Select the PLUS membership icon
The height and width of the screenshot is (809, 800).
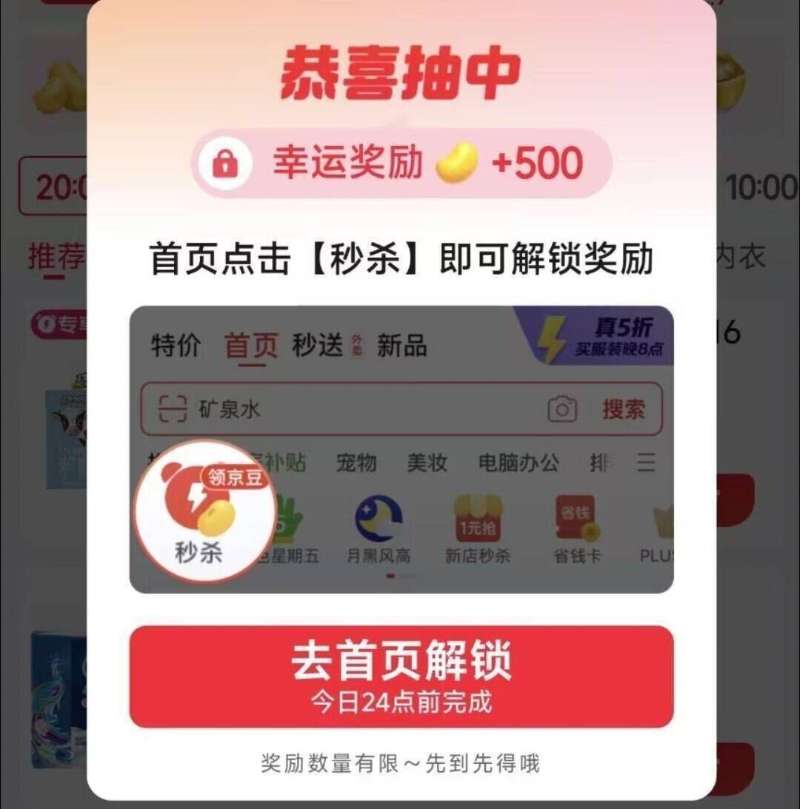[662, 520]
